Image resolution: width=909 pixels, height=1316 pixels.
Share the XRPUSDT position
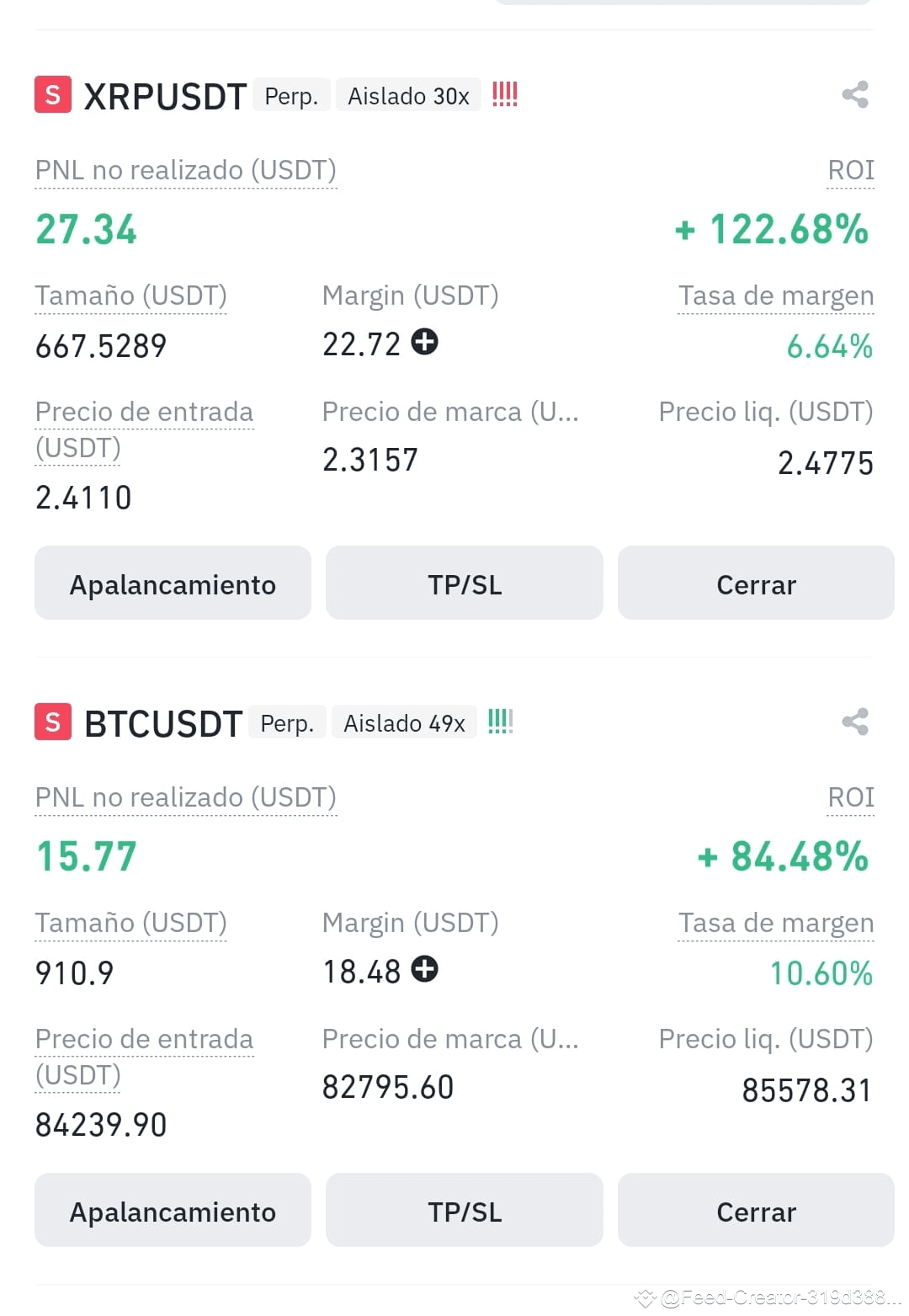click(855, 94)
